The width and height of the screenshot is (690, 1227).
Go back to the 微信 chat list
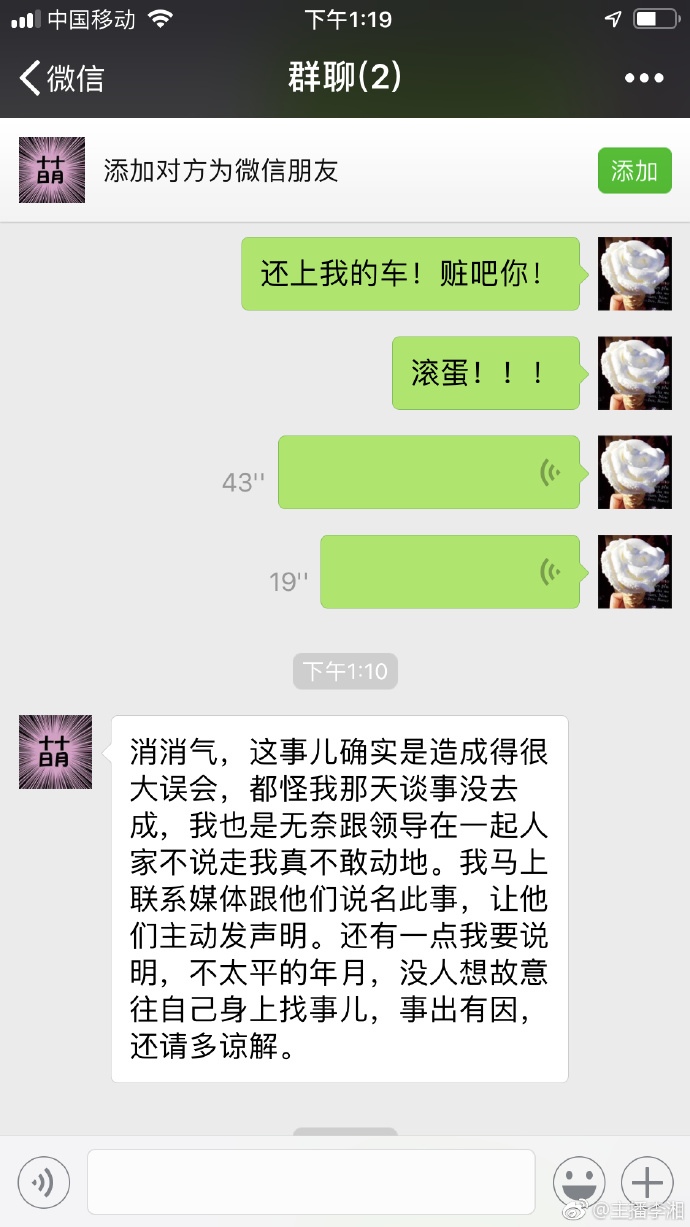click(62, 78)
